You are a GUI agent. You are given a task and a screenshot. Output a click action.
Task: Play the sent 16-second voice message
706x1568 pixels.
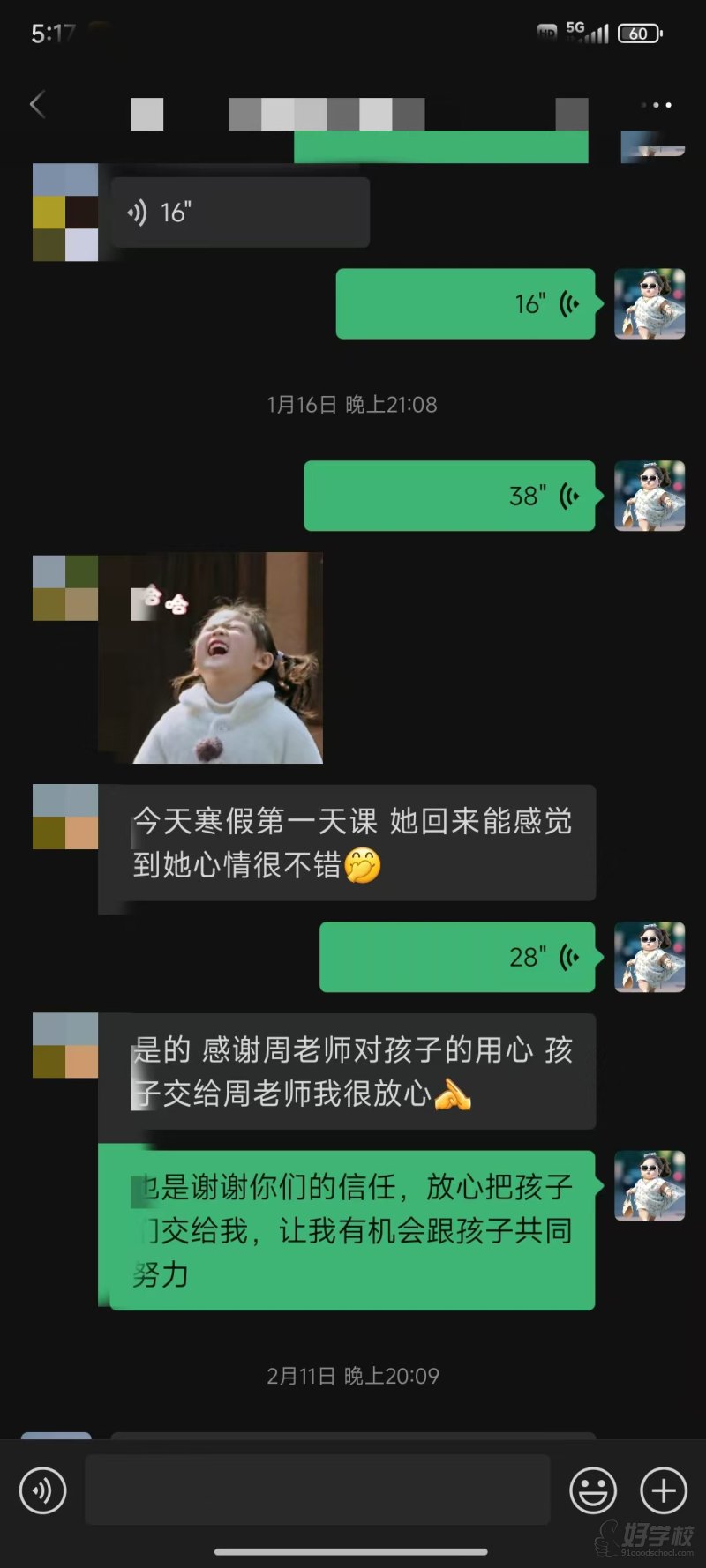[465, 304]
